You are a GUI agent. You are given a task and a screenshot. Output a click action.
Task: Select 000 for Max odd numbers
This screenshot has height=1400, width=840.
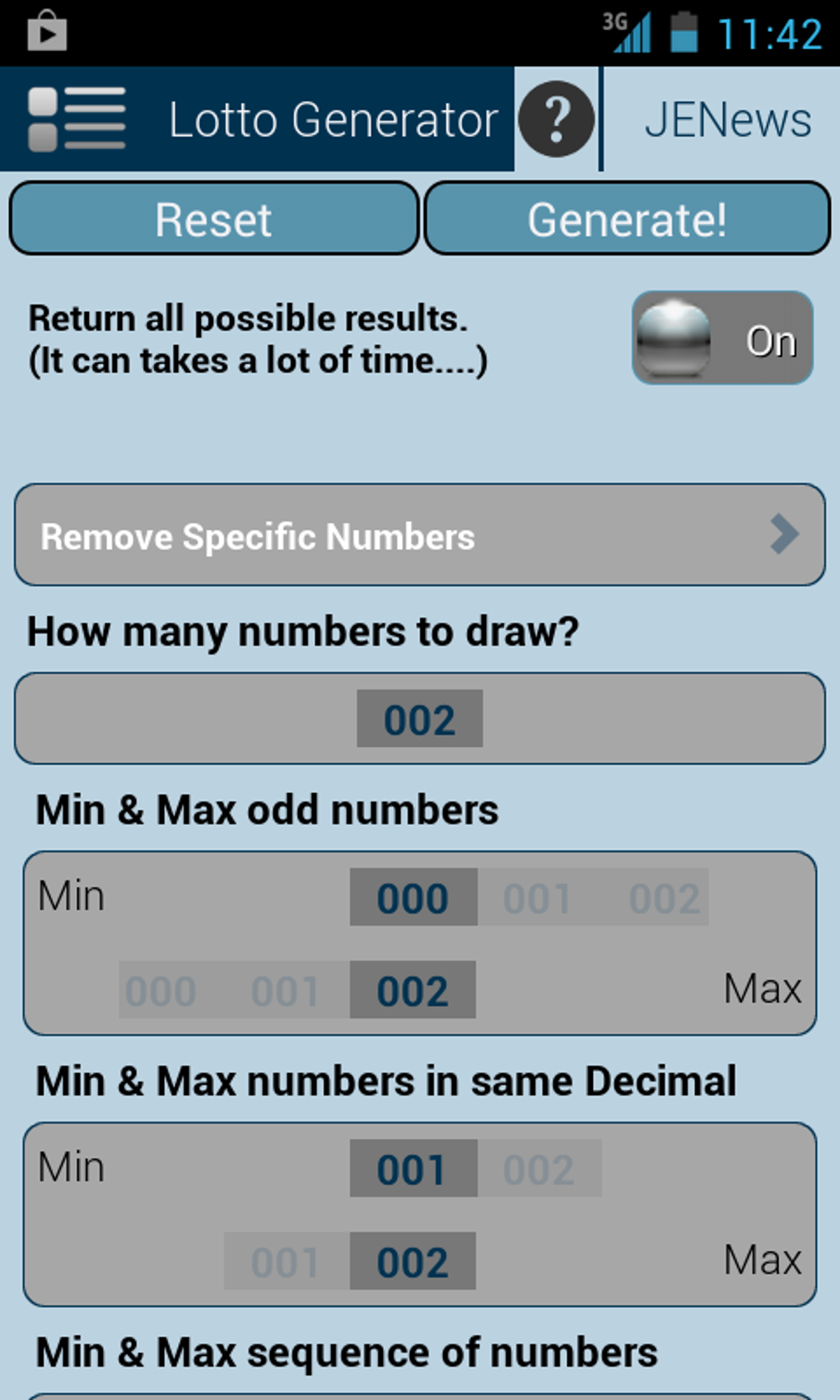[x=161, y=990]
